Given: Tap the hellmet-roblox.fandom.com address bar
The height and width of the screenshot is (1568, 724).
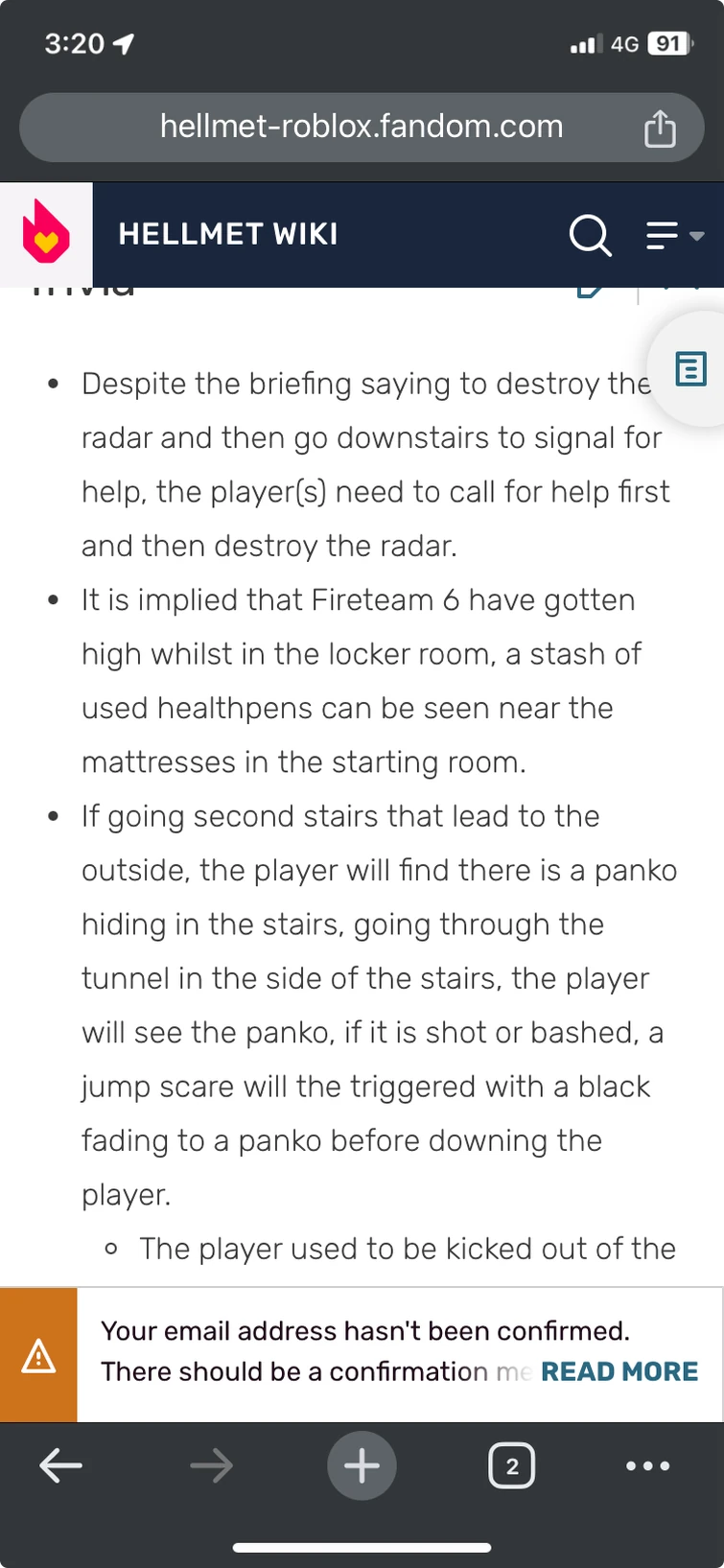Looking at the screenshot, I should [361, 127].
